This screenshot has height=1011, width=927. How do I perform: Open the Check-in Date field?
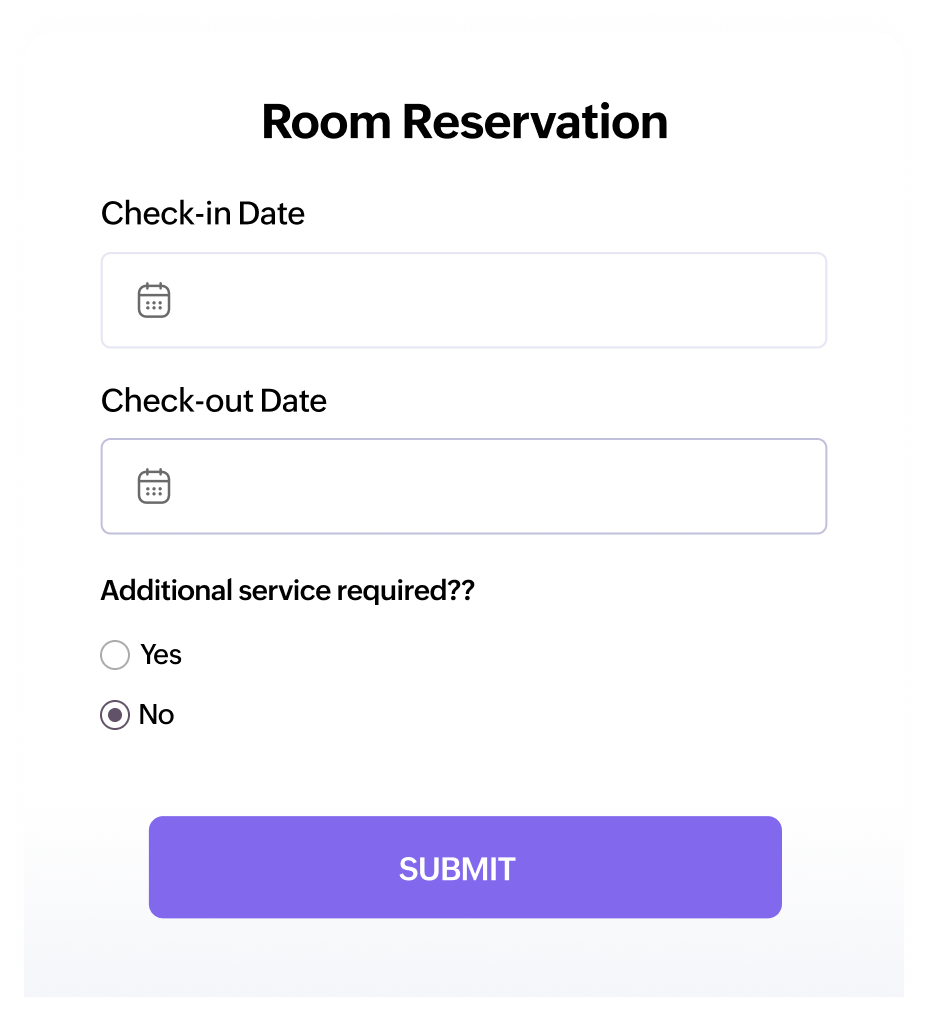463,300
